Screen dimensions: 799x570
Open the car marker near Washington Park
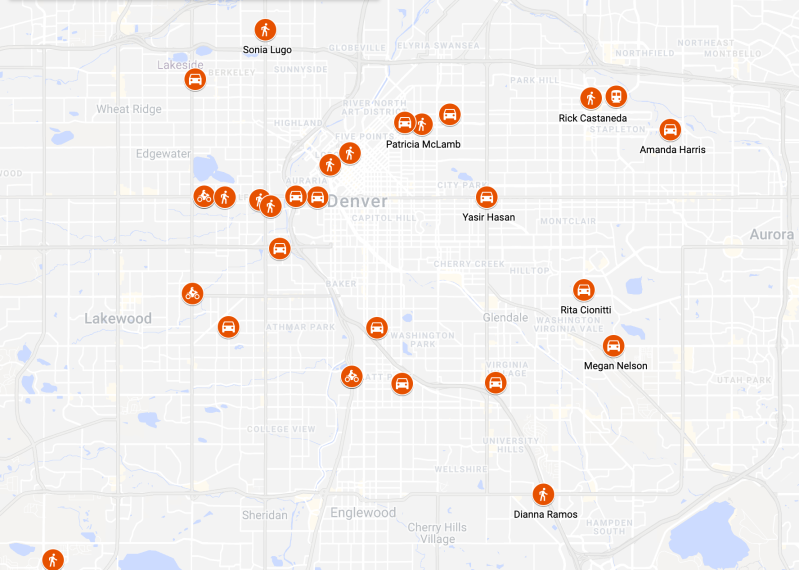pos(376,327)
